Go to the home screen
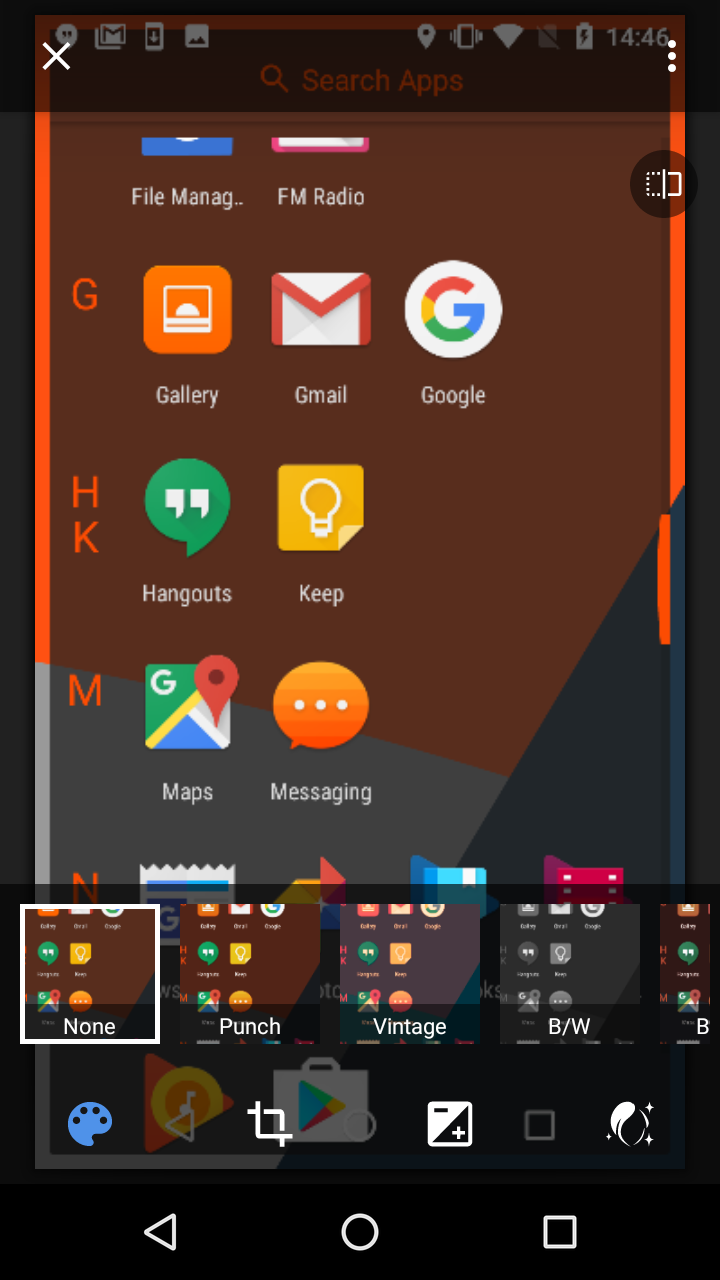This screenshot has width=720, height=1280. coord(360,1232)
